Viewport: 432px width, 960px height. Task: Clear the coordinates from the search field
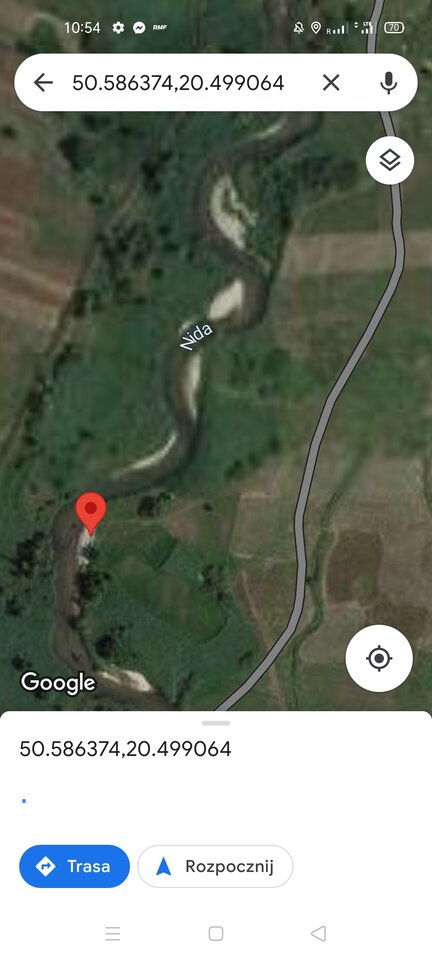pyautogui.click(x=331, y=83)
